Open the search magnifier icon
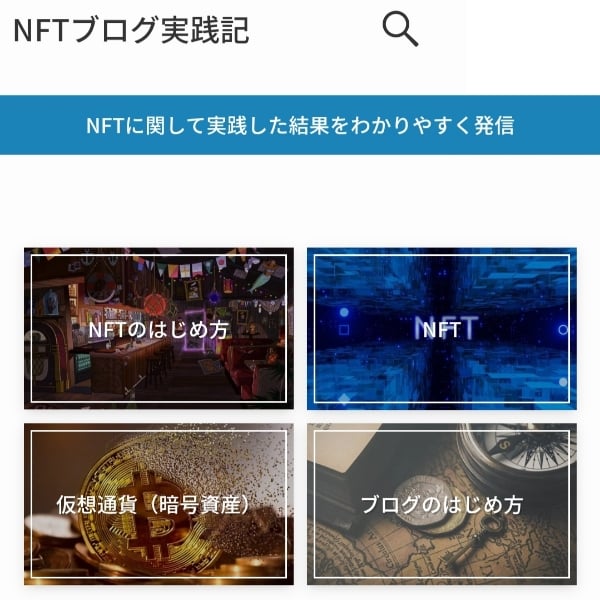Viewport: 600px width, 600px height. (400, 30)
